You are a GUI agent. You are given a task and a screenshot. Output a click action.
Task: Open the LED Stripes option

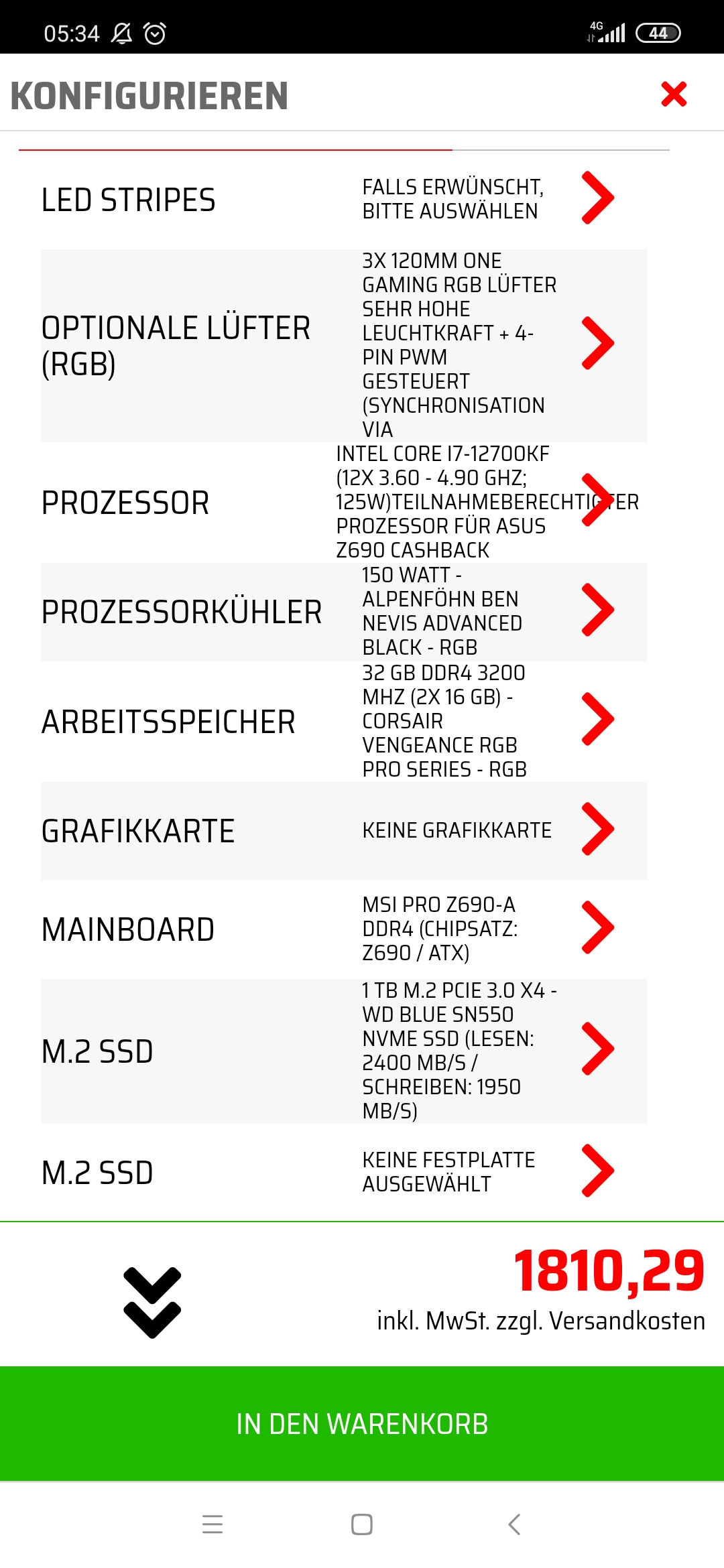[597, 198]
